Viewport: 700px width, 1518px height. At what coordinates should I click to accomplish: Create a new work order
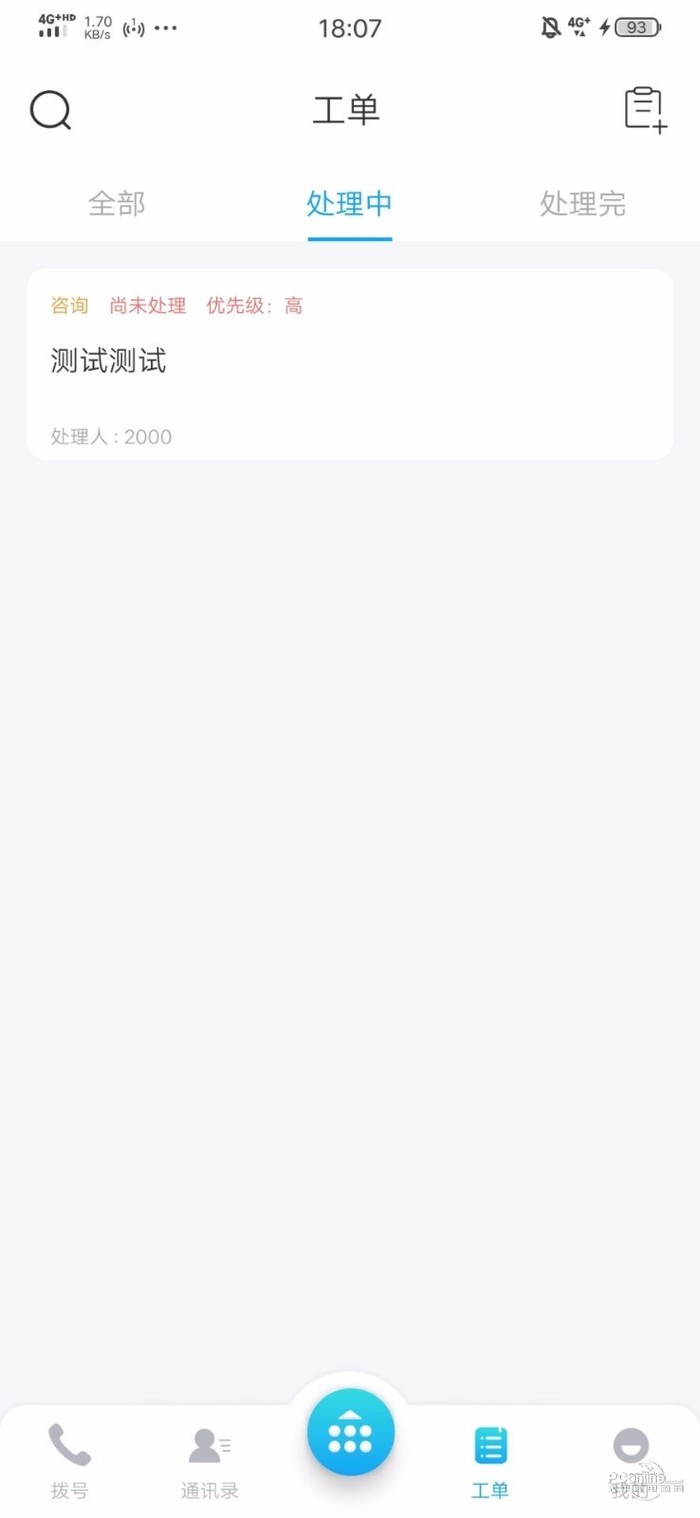[645, 110]
